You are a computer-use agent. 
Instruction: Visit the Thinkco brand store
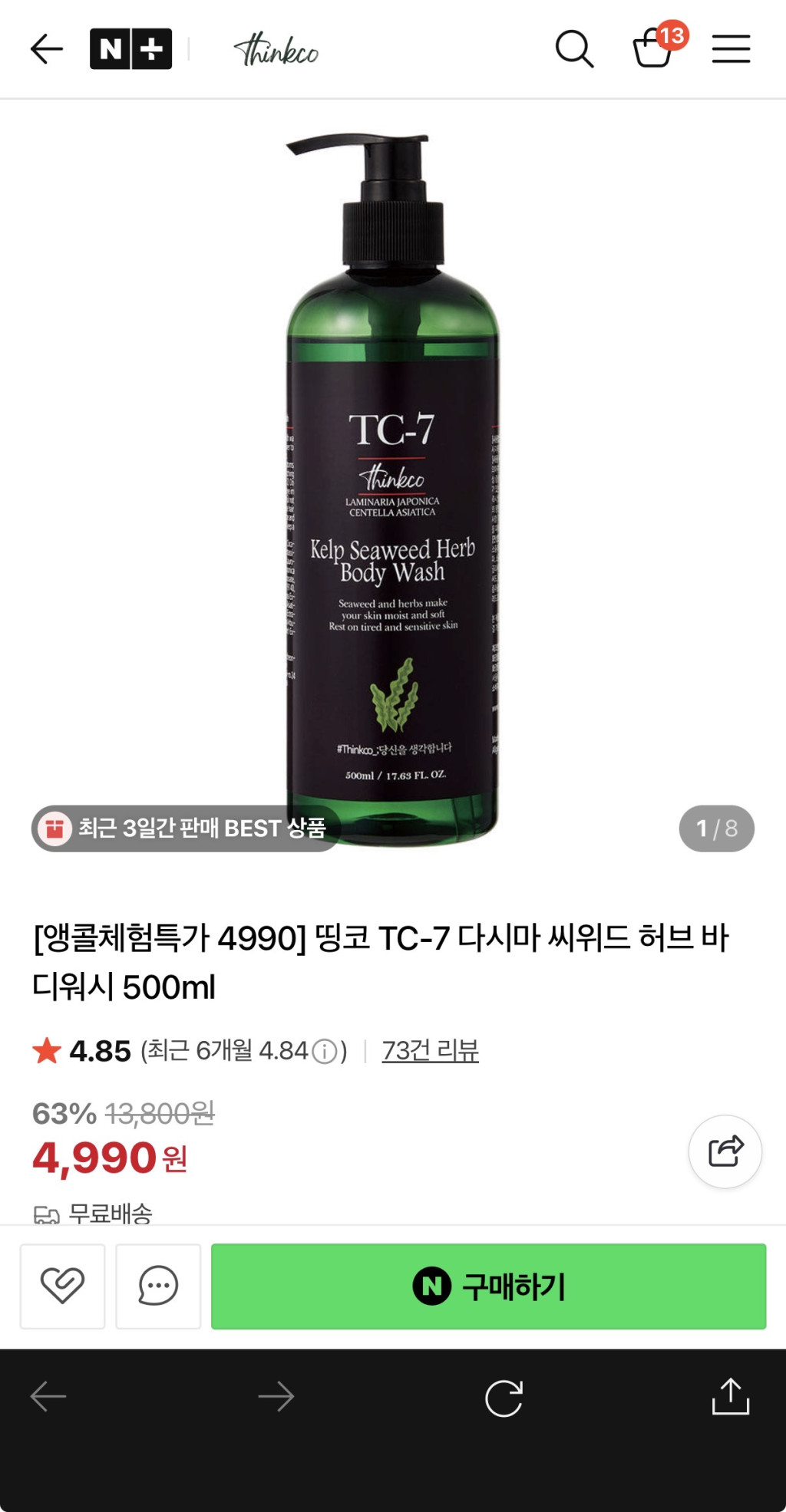click(276, 49)
